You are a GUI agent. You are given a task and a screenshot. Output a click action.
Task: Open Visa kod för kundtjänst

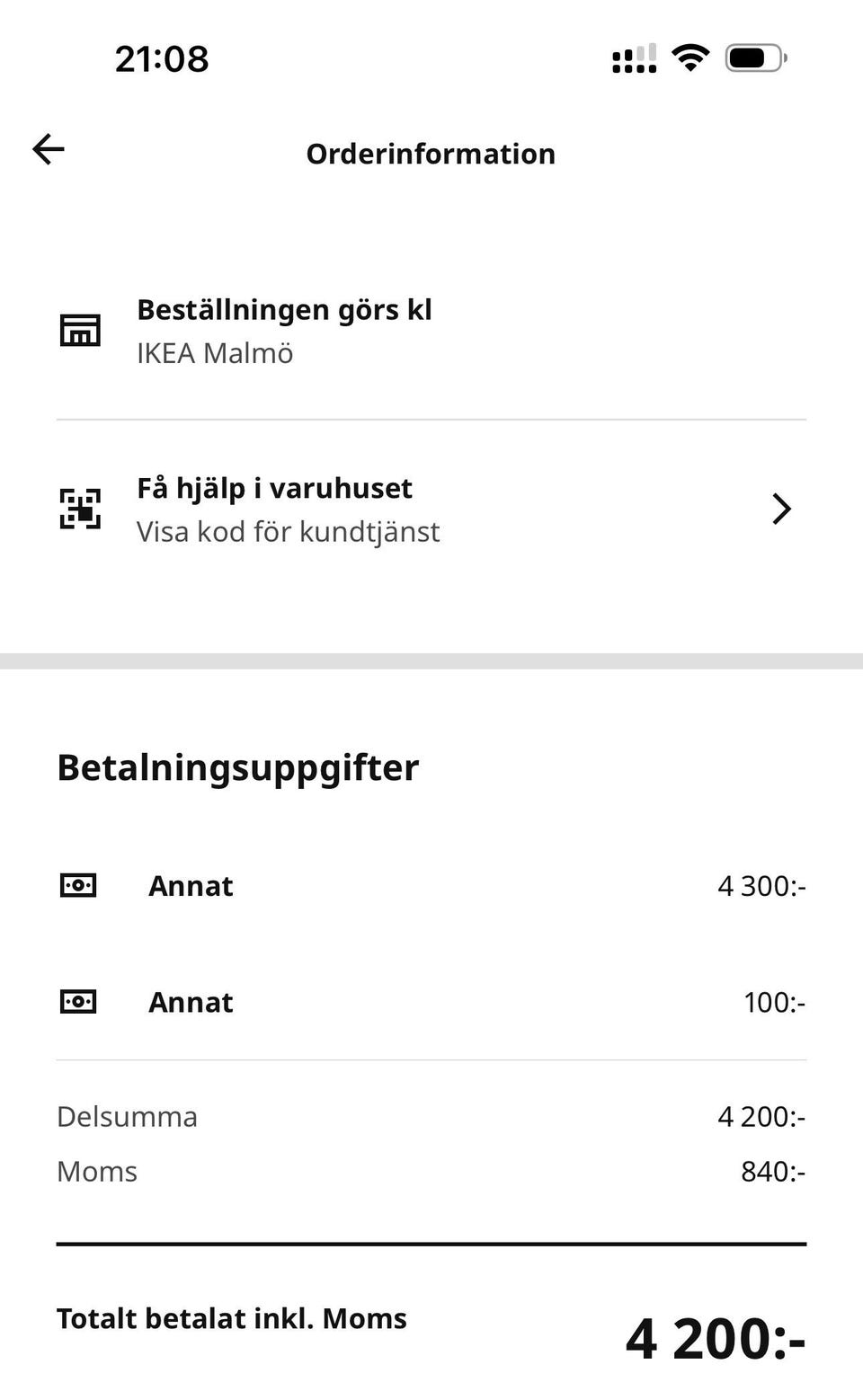click(289, 531)
